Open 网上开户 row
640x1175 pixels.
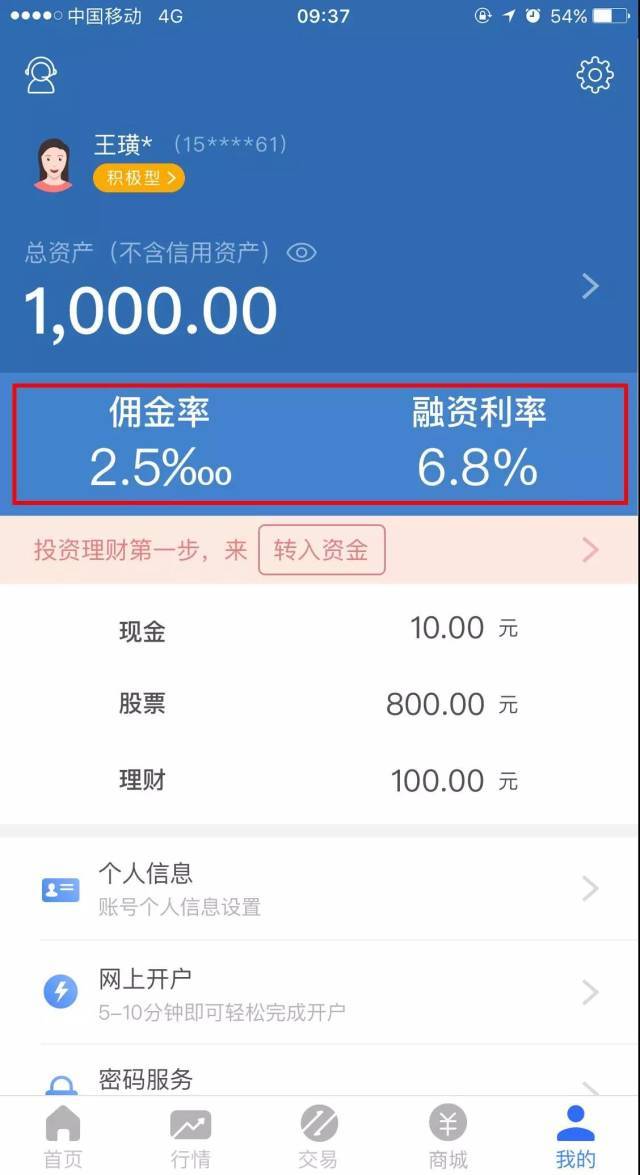(320, 992)
